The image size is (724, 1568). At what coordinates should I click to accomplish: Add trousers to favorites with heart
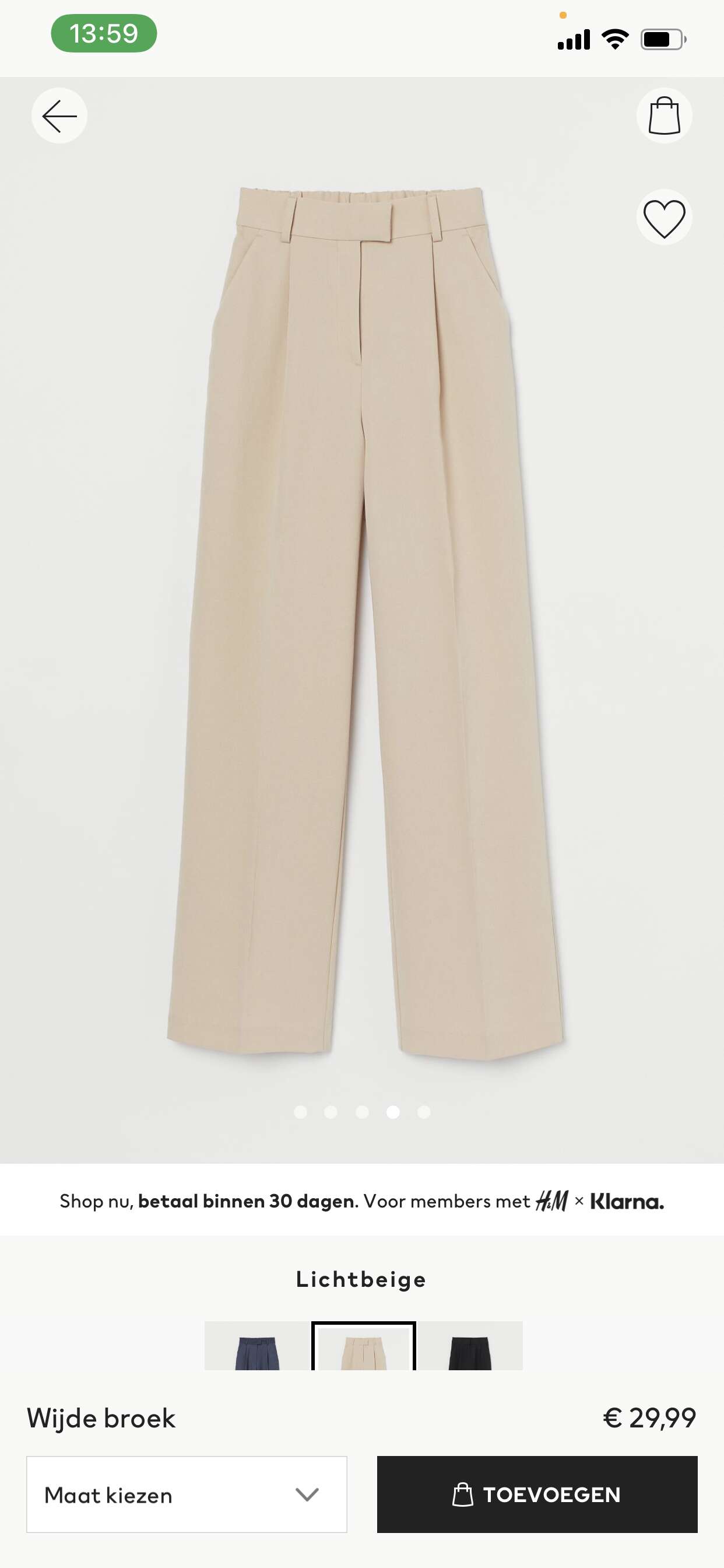(x=664, y=218)
